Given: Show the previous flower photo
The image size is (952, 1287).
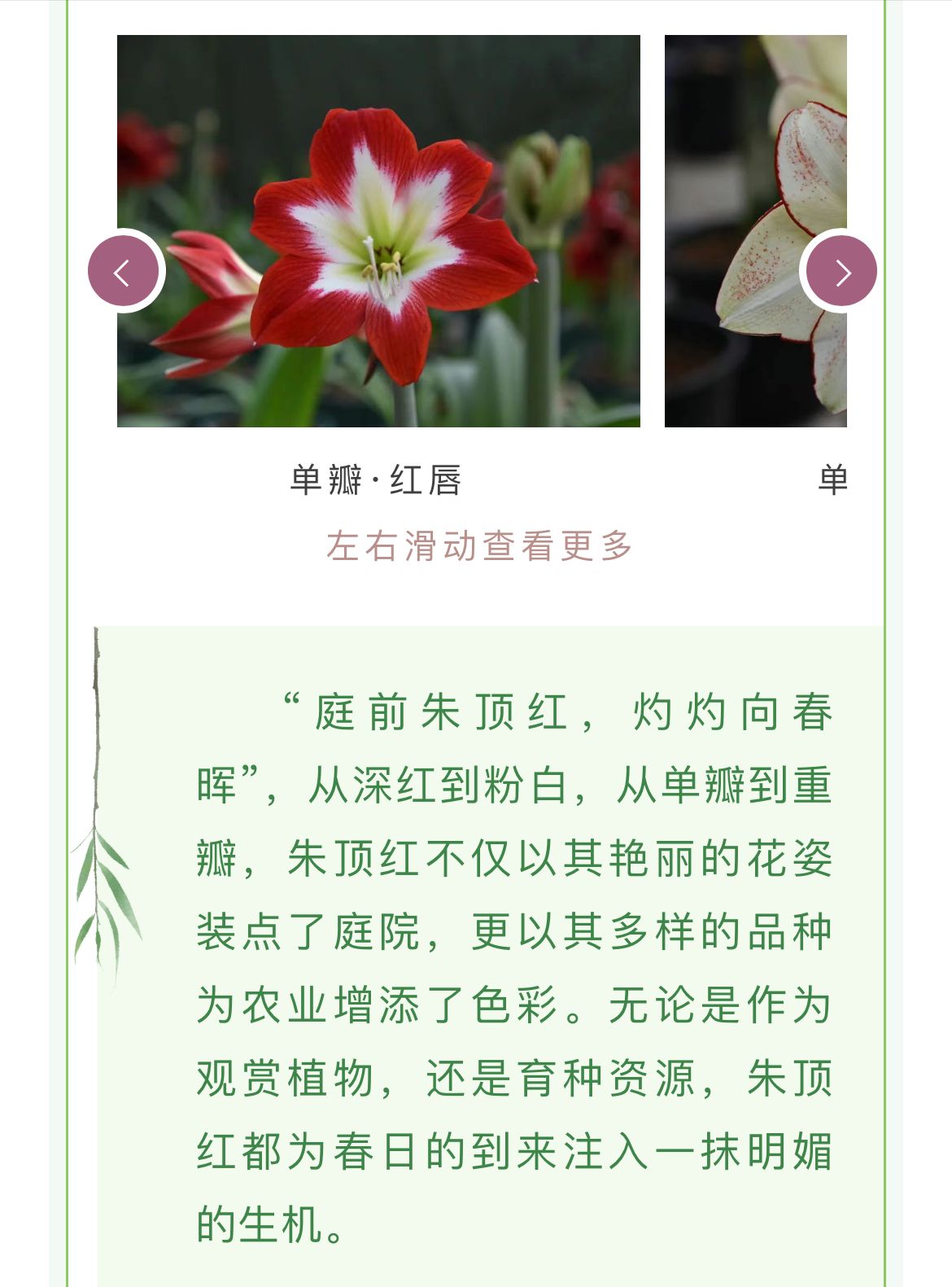Looking at the screenshot, I should (x=124, y=271).
